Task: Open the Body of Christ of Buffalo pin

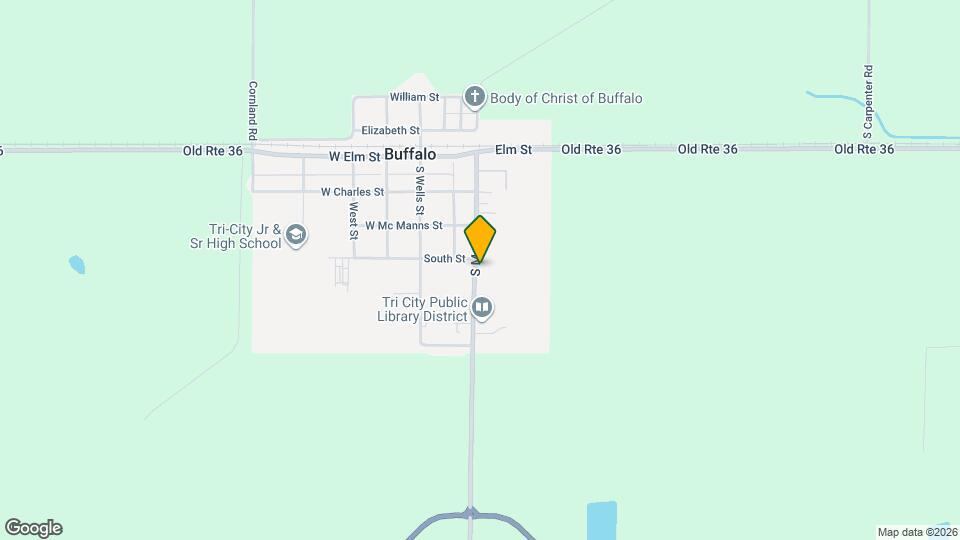Action: (474, 97)
